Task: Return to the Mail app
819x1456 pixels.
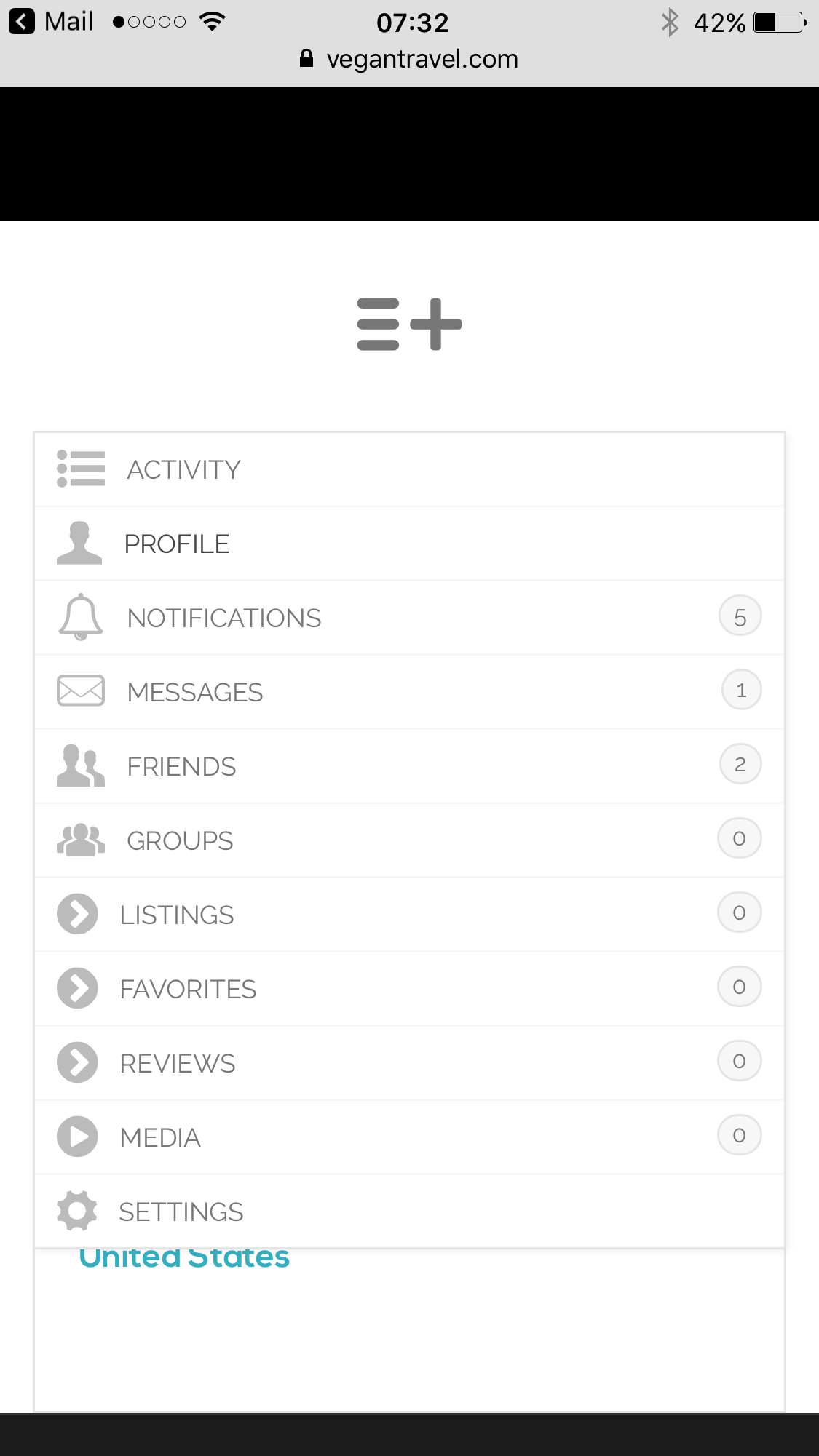Action: point(51,22)
